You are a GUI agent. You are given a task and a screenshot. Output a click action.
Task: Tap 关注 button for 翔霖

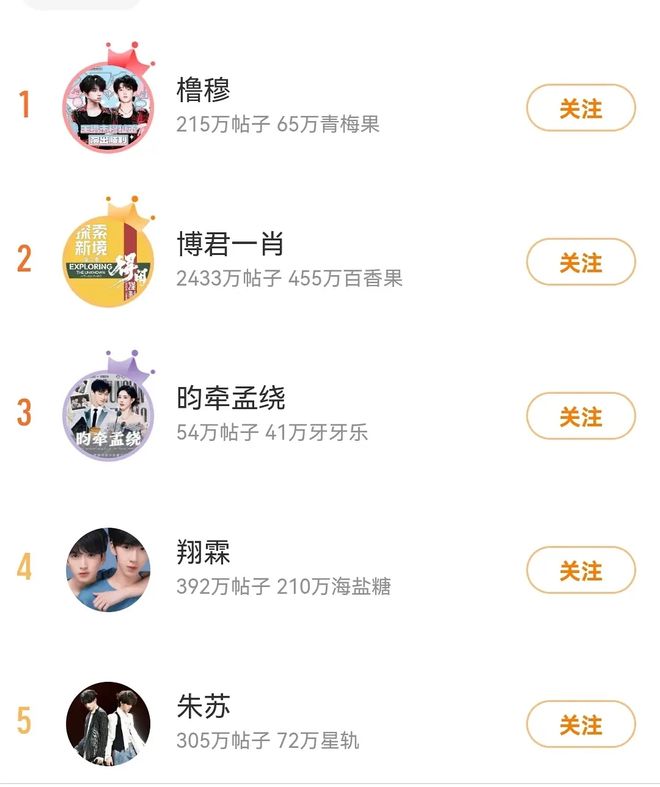580,570
